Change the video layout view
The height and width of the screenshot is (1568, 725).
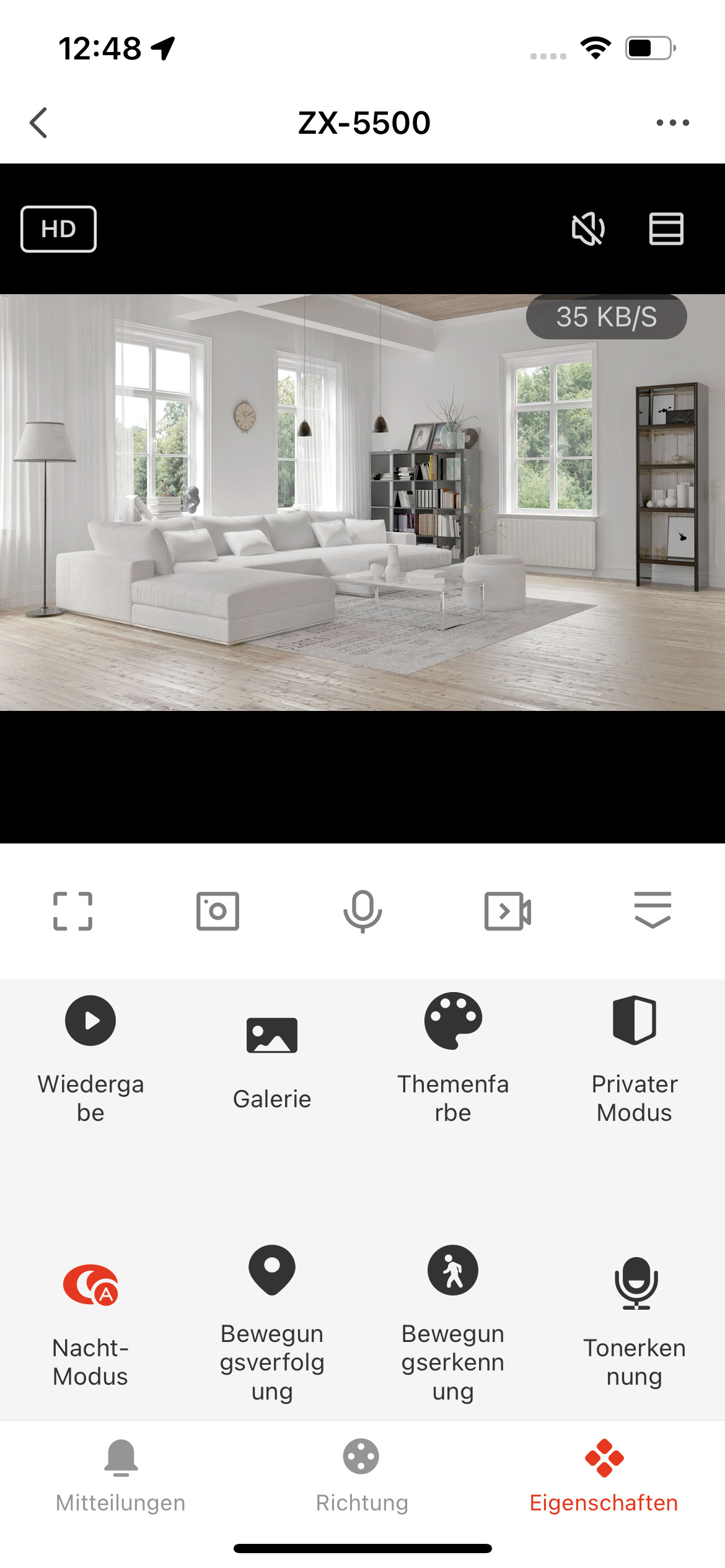click(666, 229)
